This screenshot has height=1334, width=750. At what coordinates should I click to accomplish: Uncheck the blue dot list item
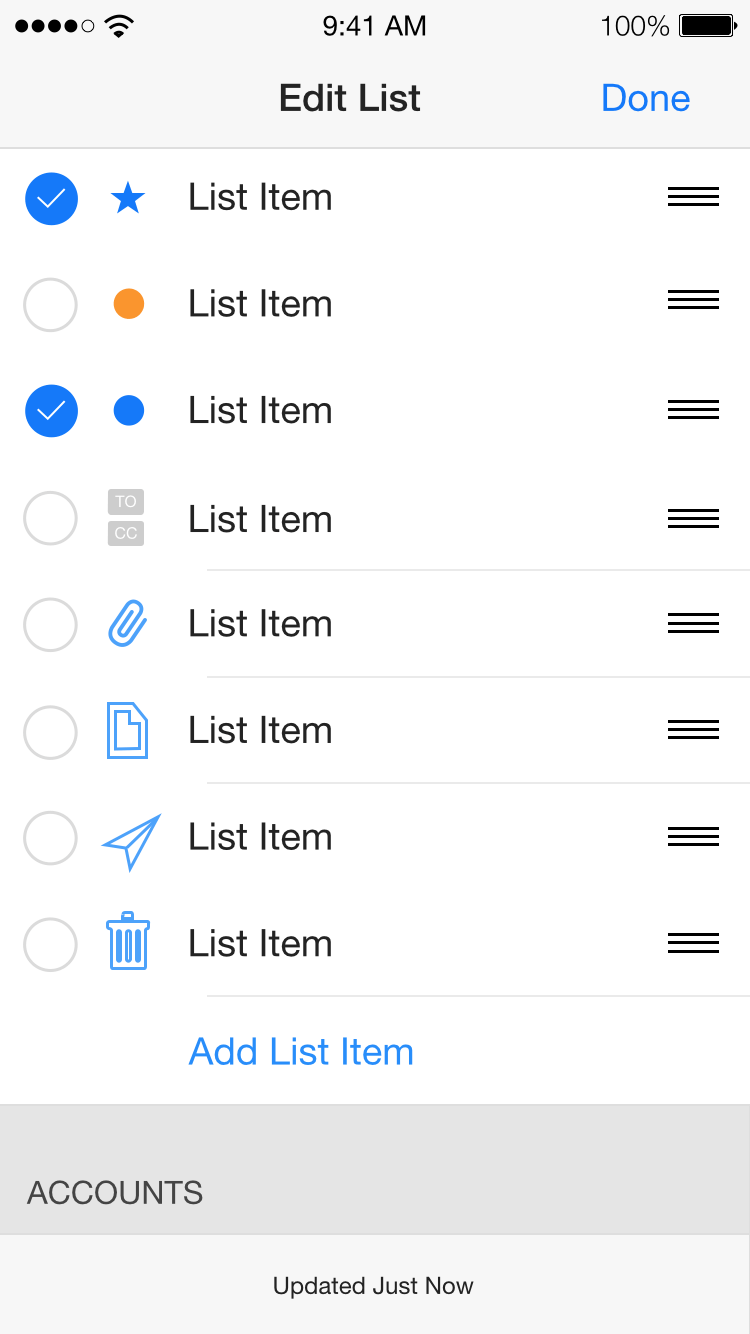pos(51,411)
